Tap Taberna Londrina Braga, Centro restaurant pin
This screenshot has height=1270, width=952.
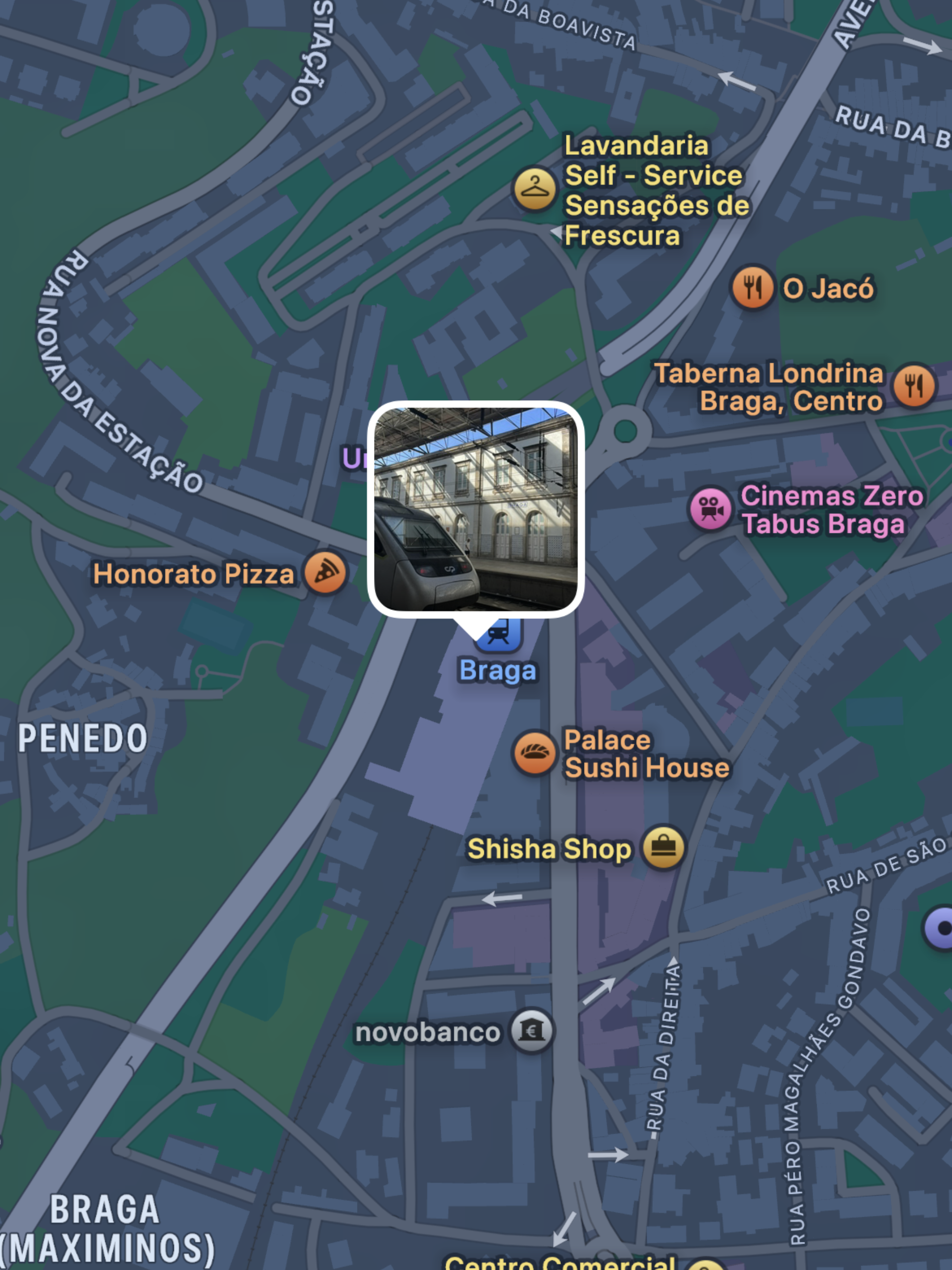[913, 386]
